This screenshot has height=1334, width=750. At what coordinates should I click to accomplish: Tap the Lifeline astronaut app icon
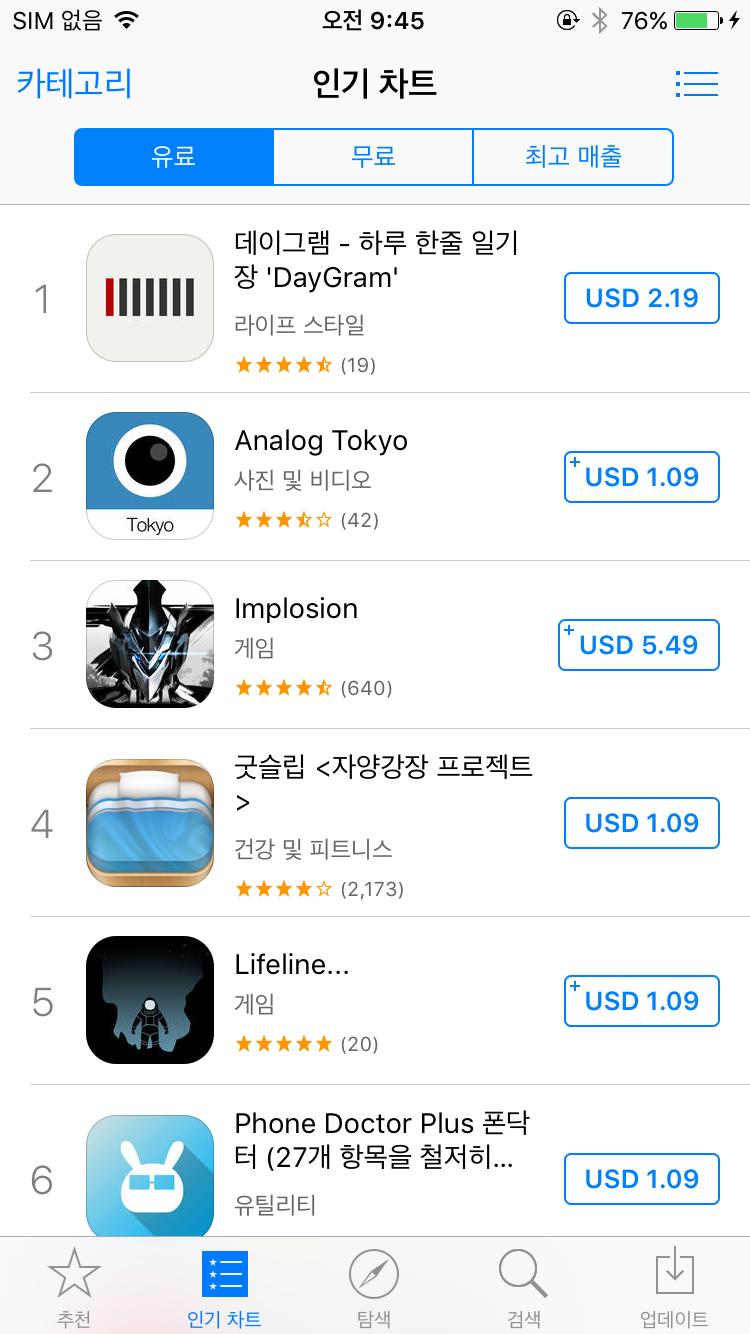[149, 1000]
